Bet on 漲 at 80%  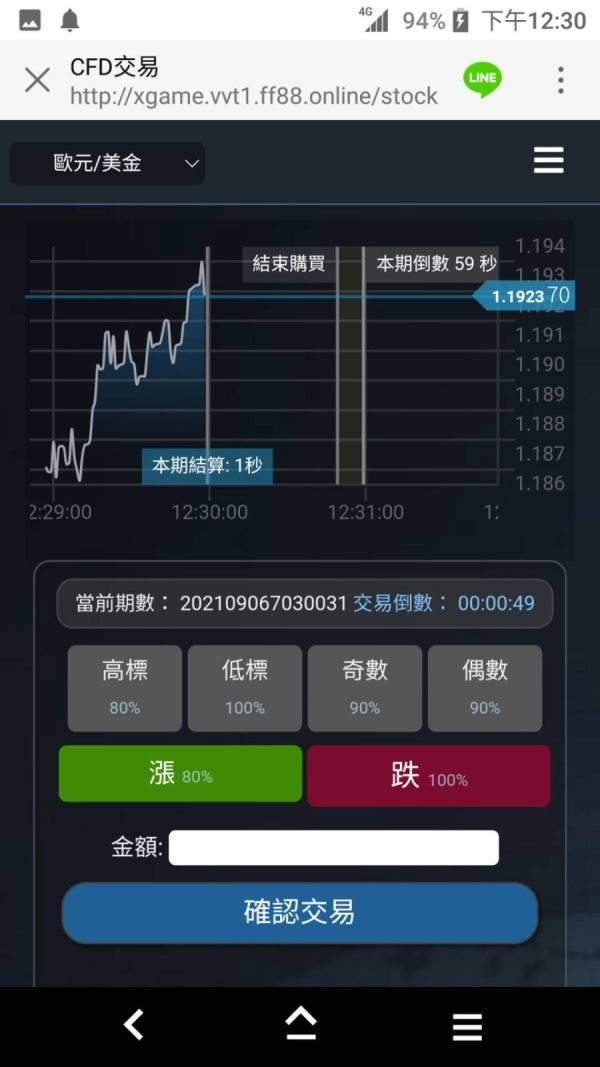180,774
